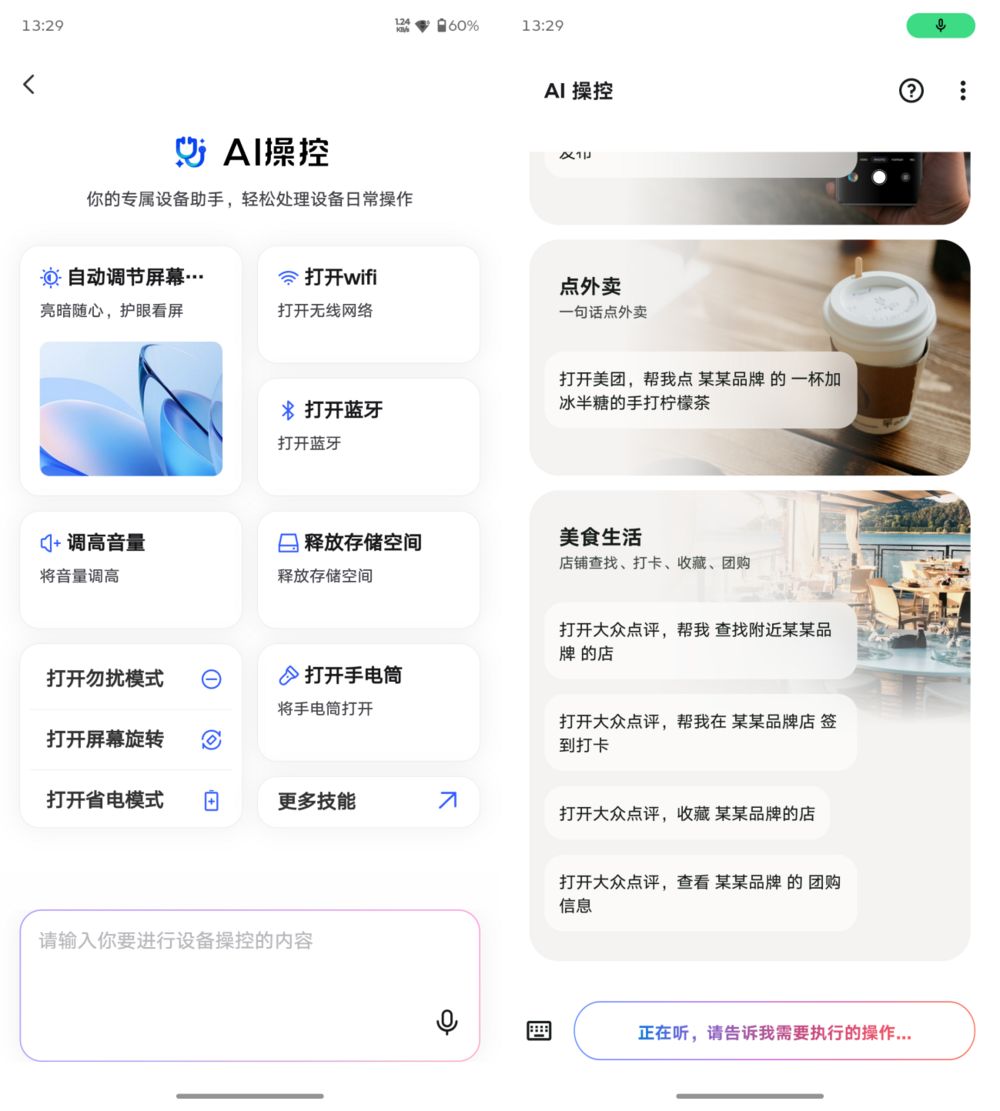Choose the 调高音量 card
This screenshot has height=1111, width=1000.
click(x=131, y=569)
